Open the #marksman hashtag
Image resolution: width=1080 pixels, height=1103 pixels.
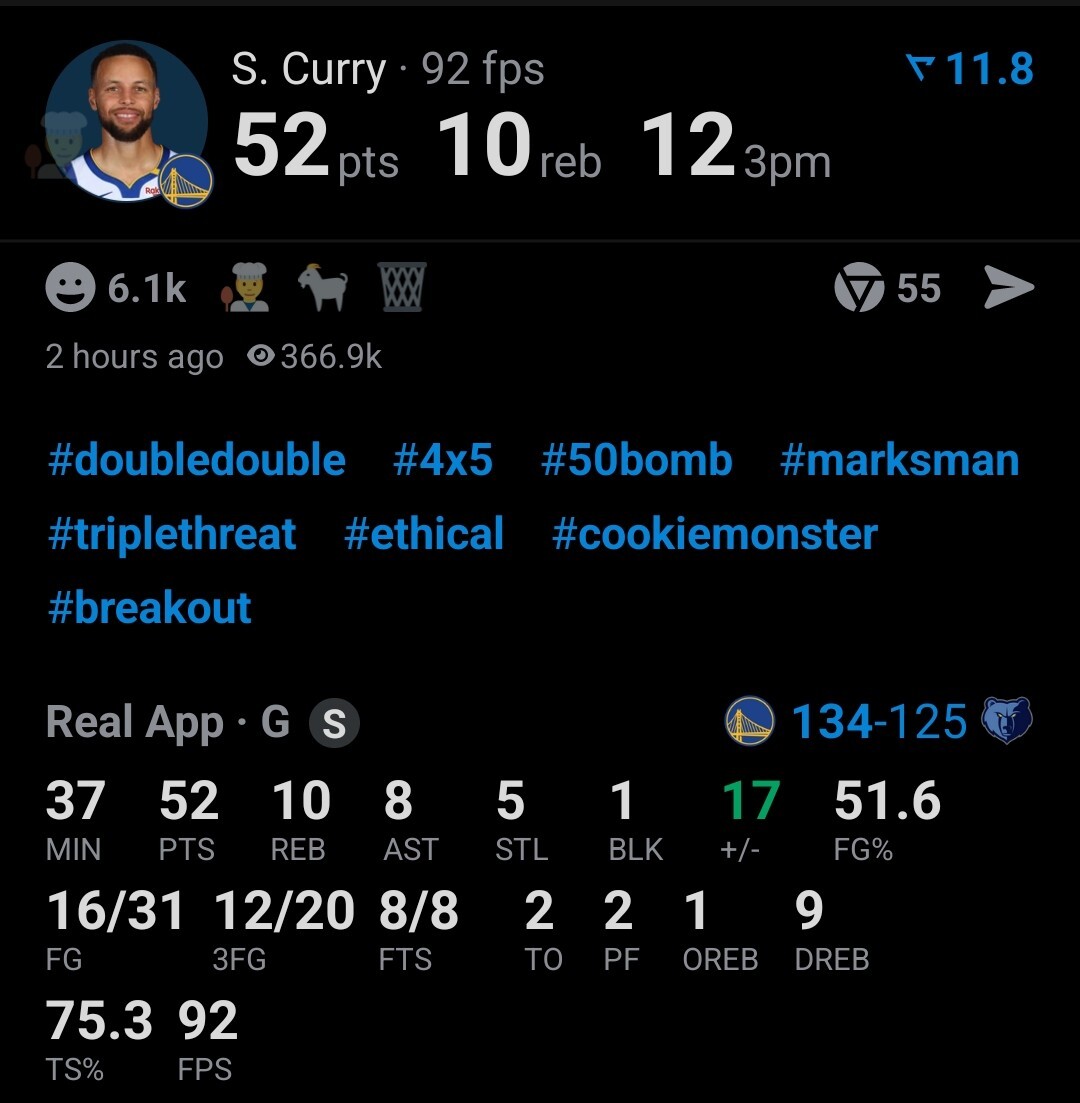point(899,461)
